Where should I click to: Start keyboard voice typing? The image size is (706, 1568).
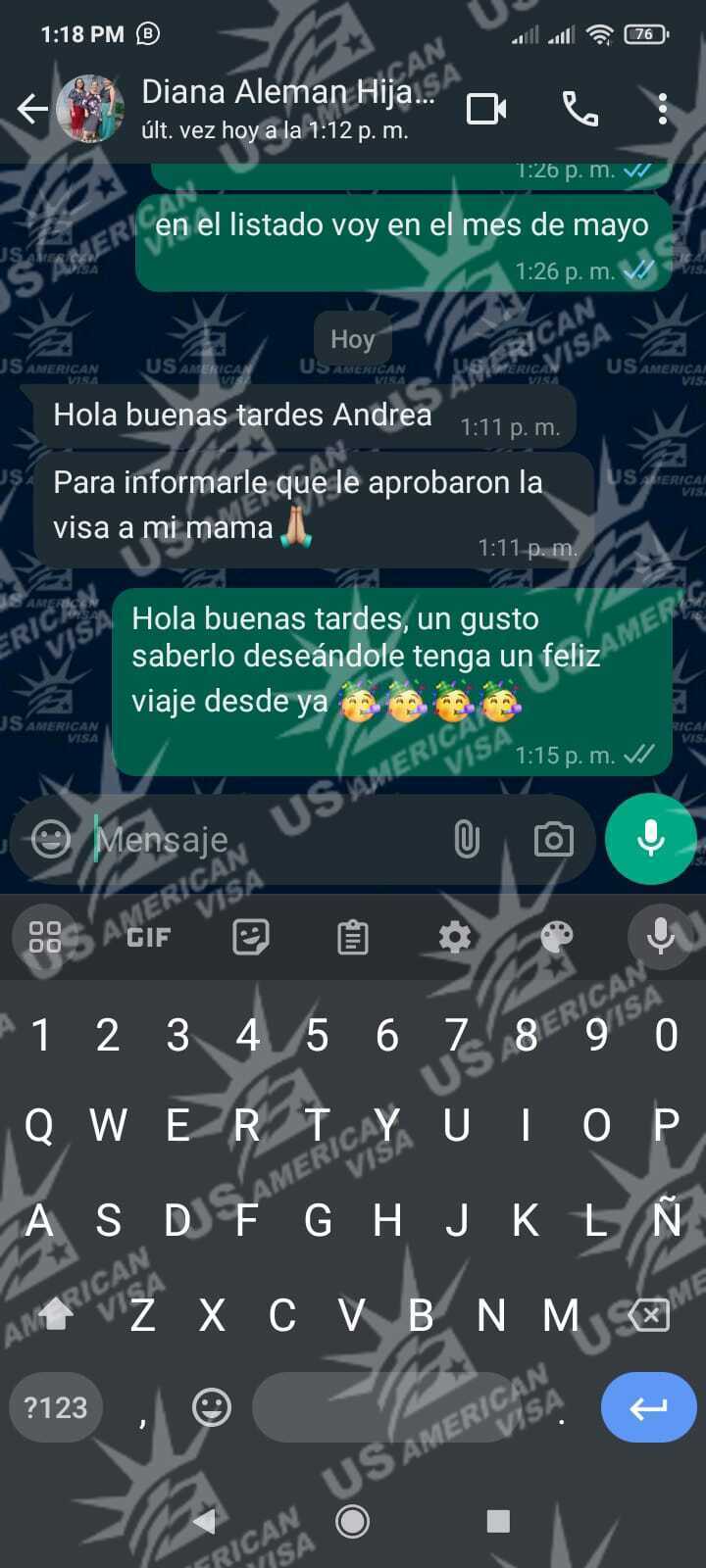pos(661,938)
